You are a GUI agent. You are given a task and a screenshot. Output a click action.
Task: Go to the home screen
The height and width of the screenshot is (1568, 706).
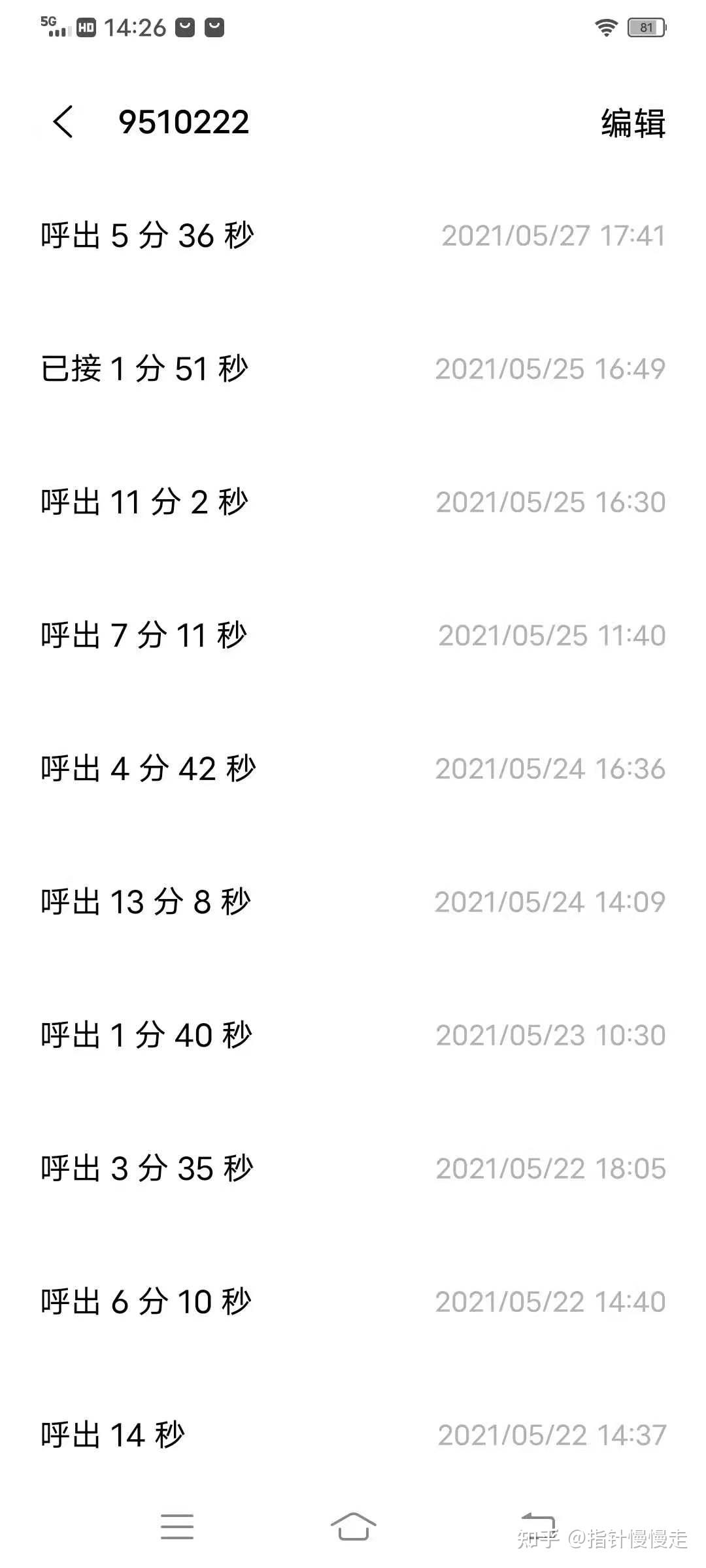click(353, 1526)
